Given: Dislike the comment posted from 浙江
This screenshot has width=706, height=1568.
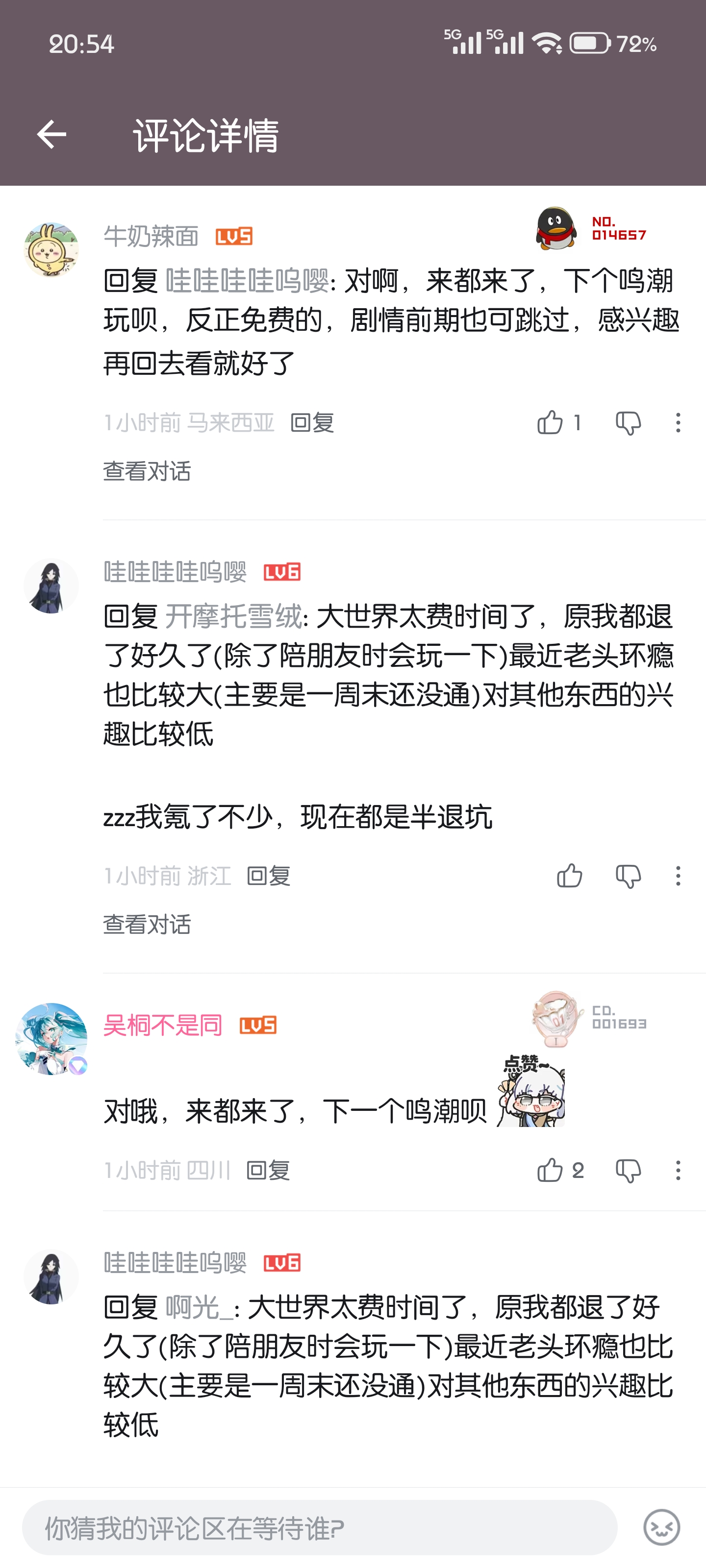Looking at the screenshot, I should click(x=628, y=876).
